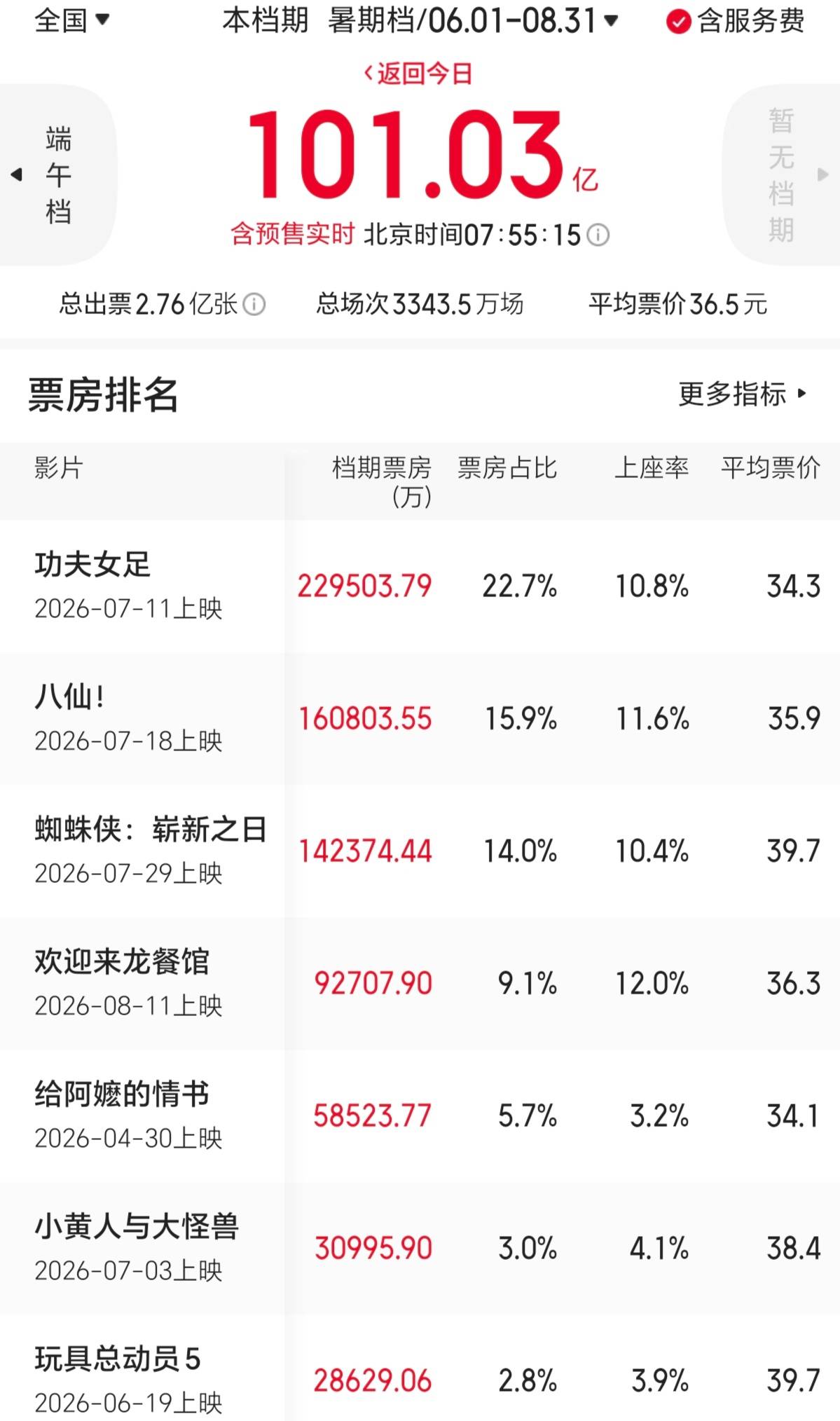Tap 返回今日 to return to today
The image size is (840, 1421).
pyautogui.click(x=418, y=74)
